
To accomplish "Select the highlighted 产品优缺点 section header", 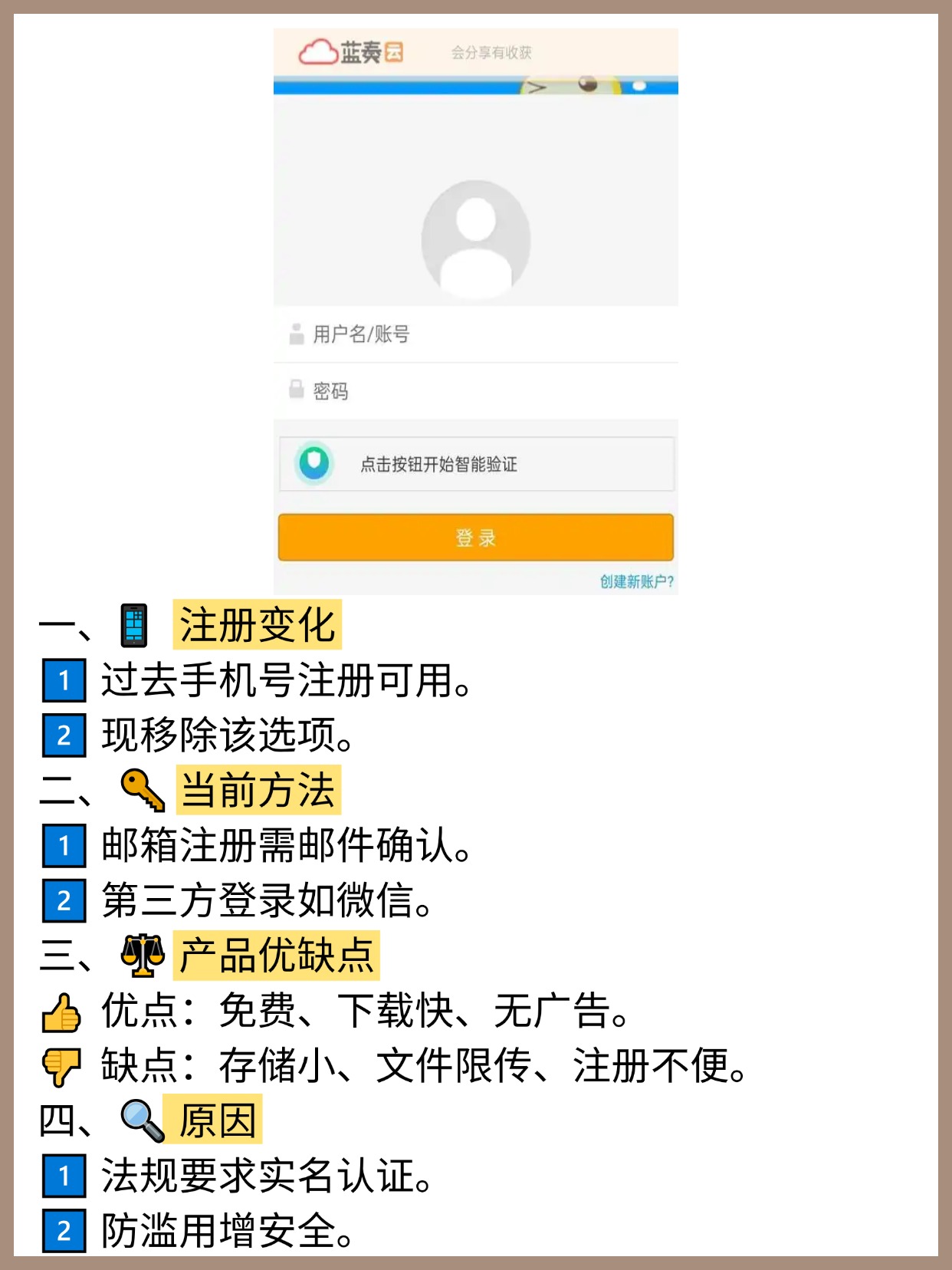I will click(x=276, y=953).
